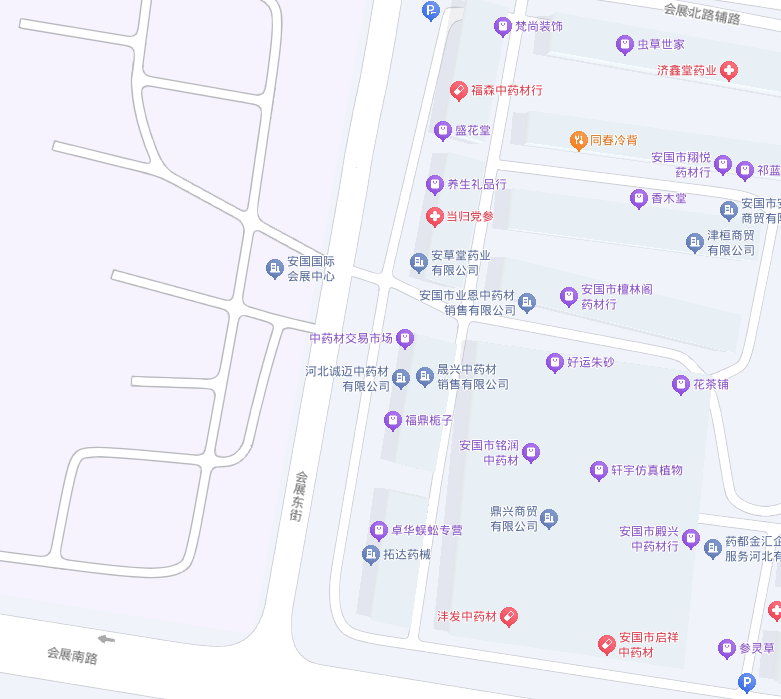This screenshot has height=699, width=781.
Task: Tap the 好运朱砂 shop marker
Action: point(555,362)
